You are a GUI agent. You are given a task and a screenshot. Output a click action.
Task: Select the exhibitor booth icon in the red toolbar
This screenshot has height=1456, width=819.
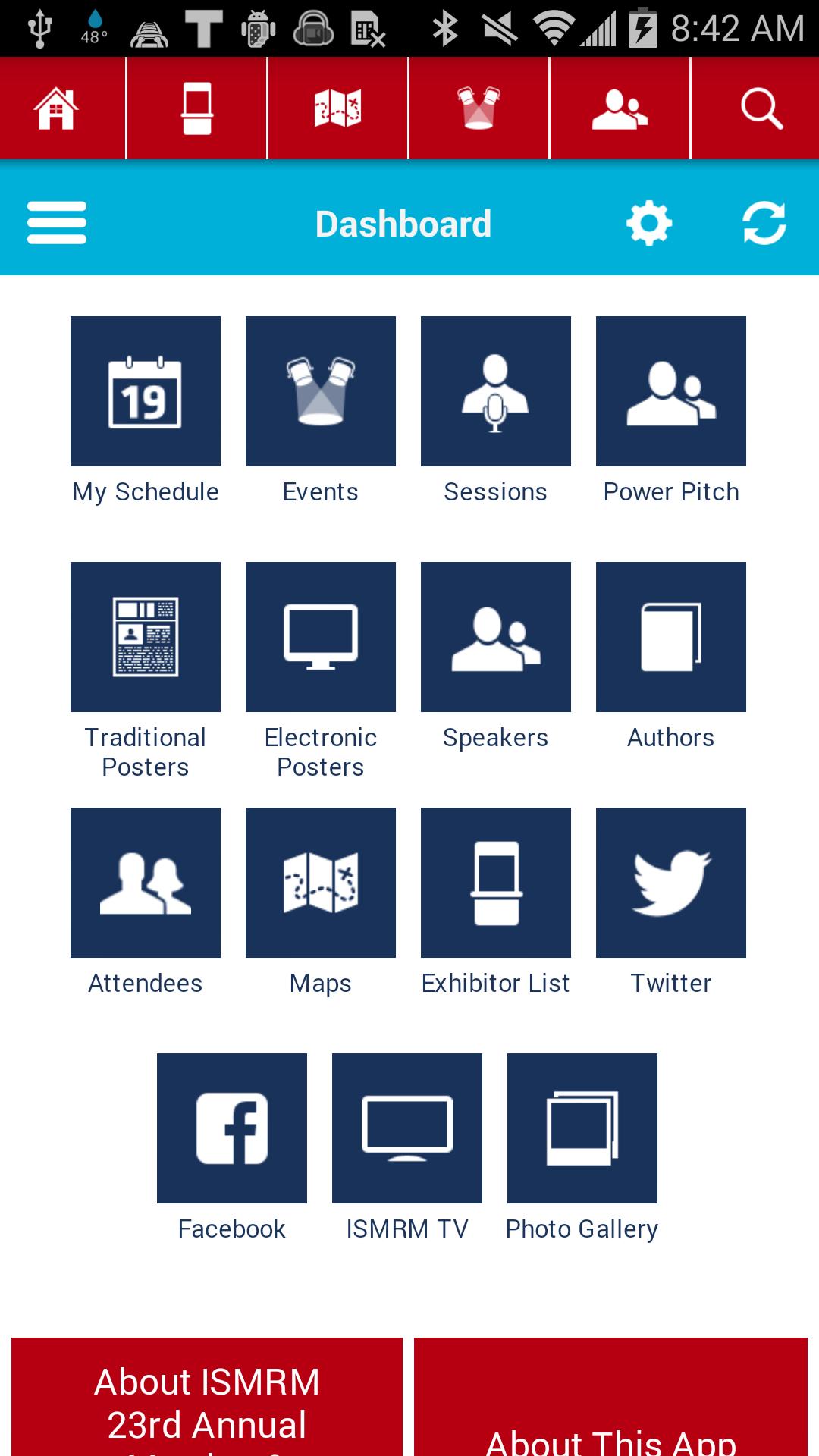(196, 107)
